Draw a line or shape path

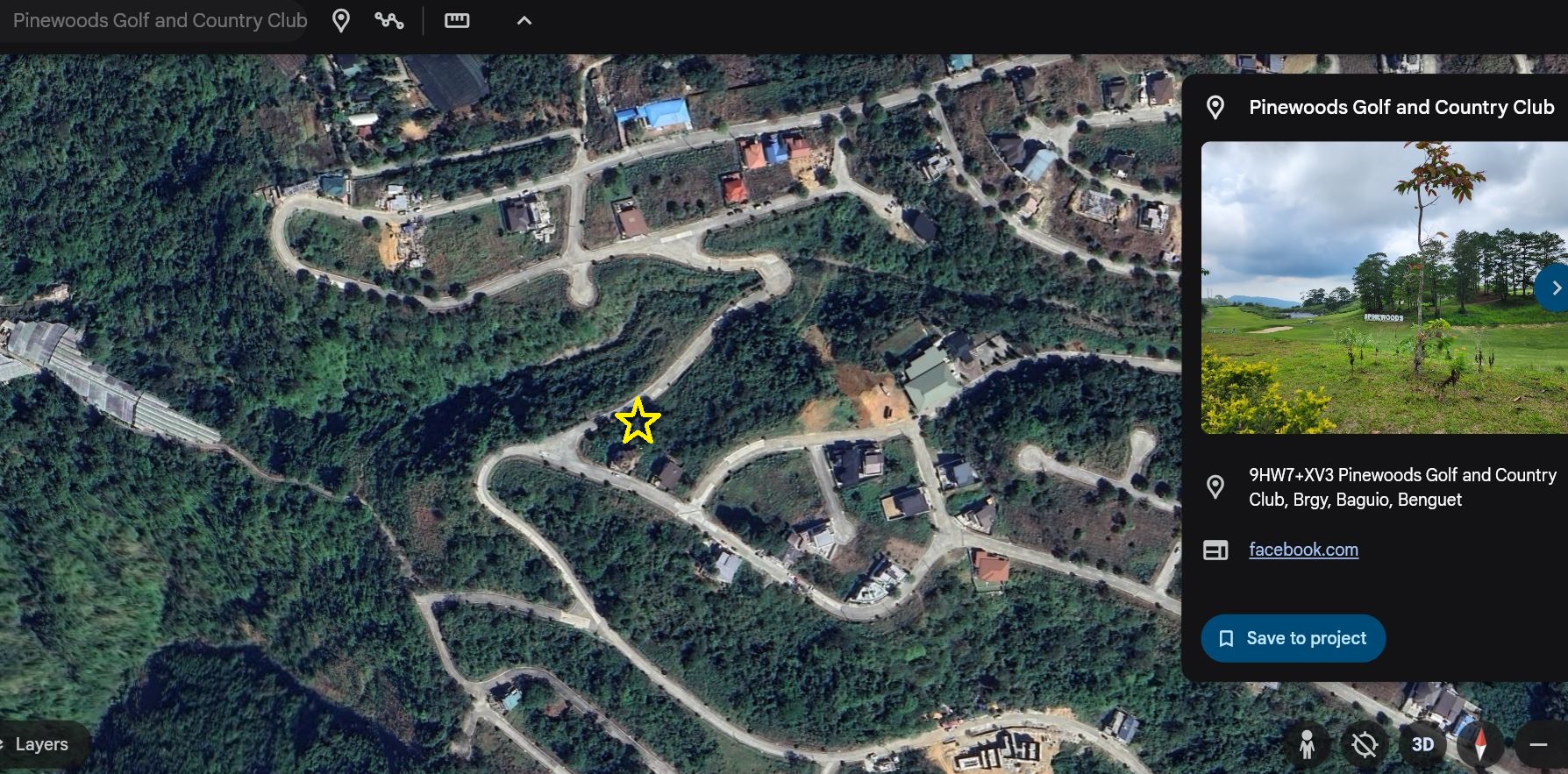coord(389,20)
